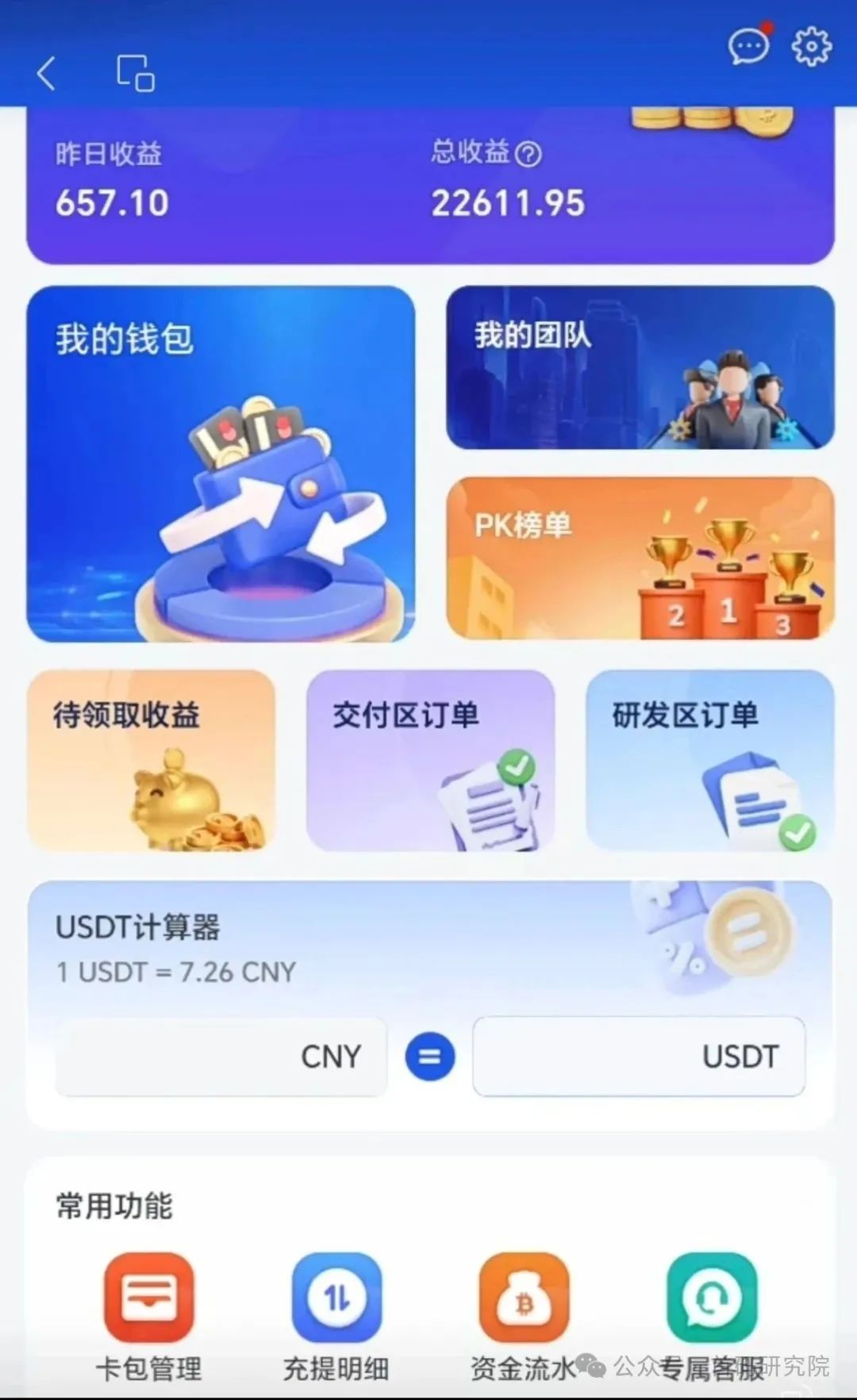
Task: Tap the blue equals convert button
Action: tap(430, 1057)
